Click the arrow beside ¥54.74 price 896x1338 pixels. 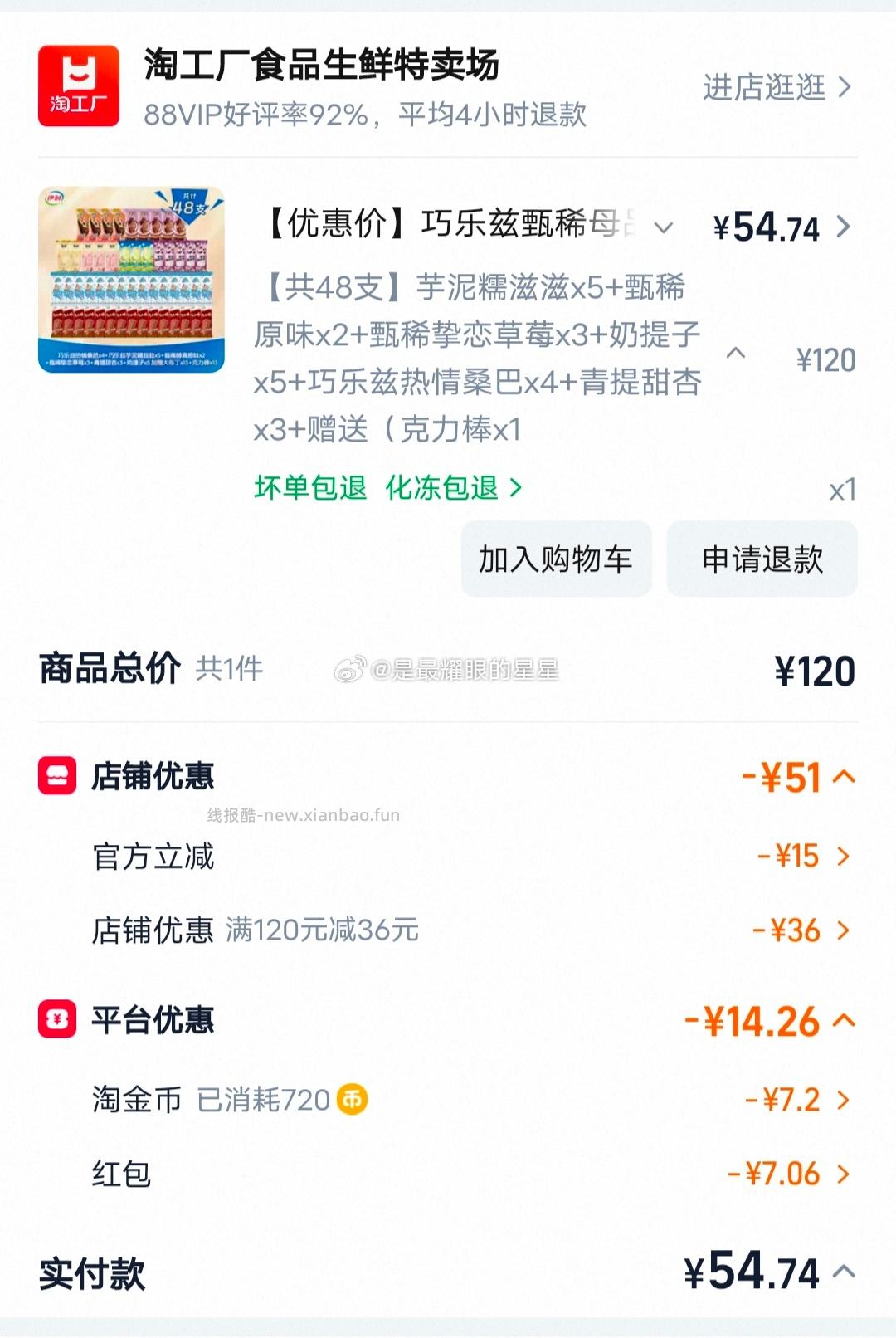(844, 226)
